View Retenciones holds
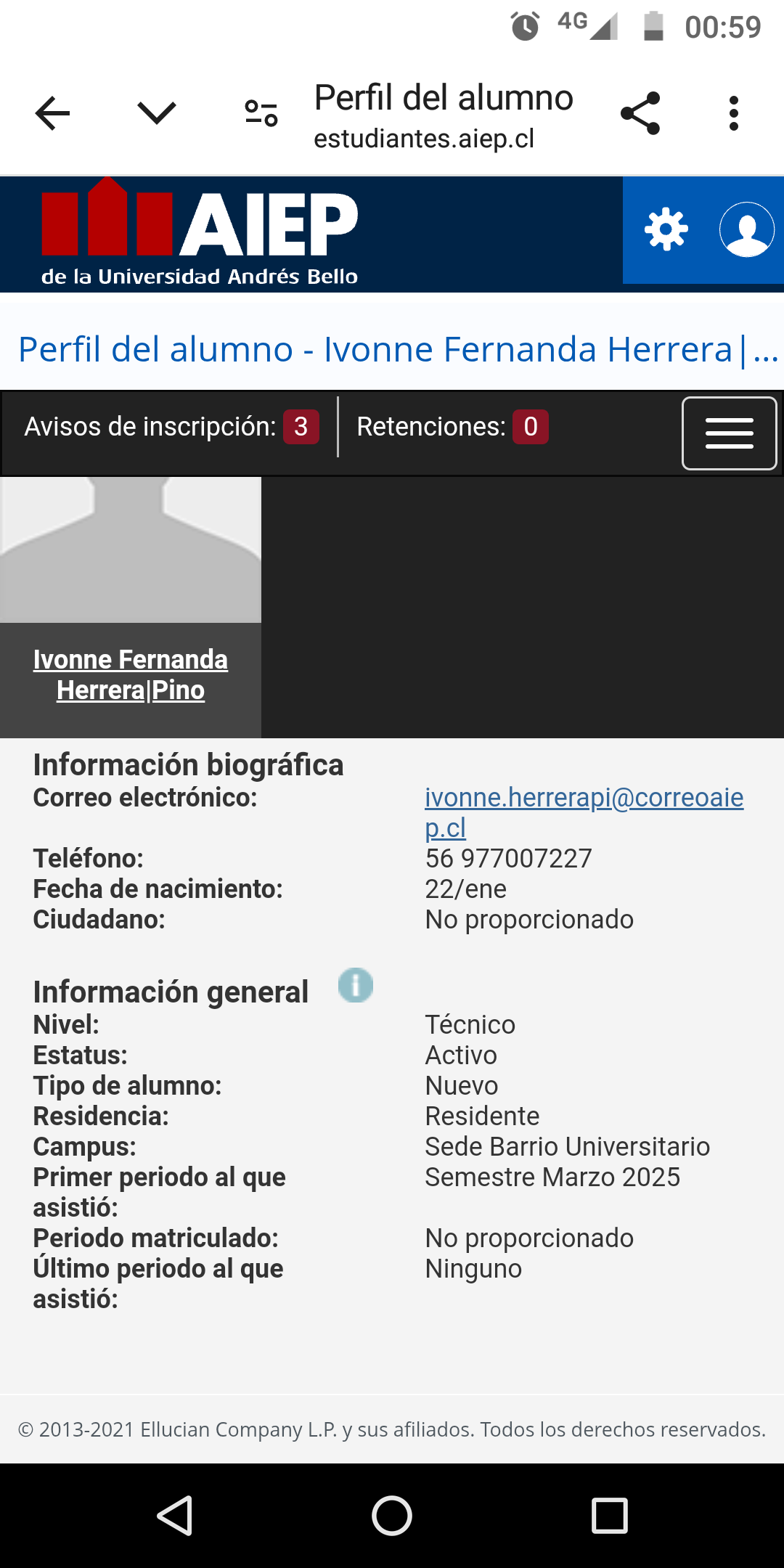 452,427
